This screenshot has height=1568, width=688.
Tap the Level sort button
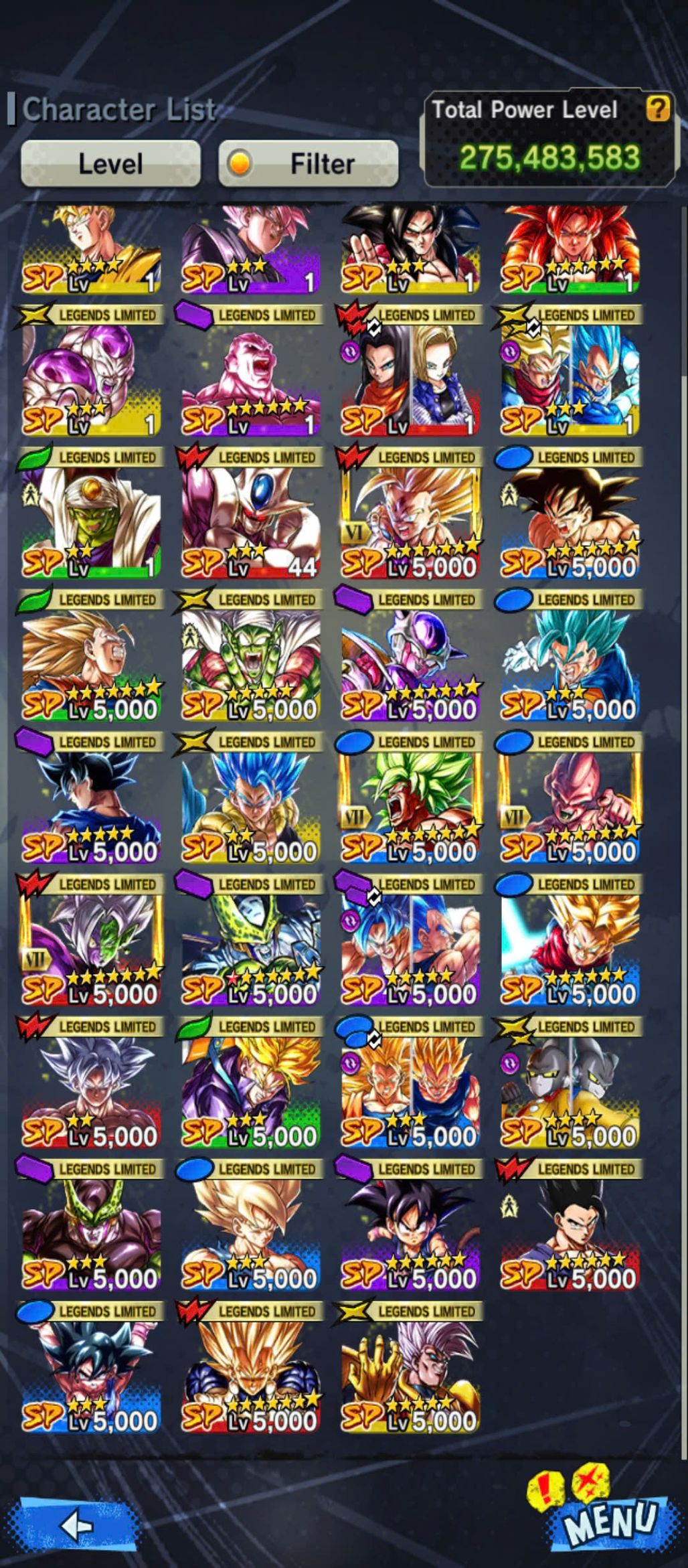[110, 163]
